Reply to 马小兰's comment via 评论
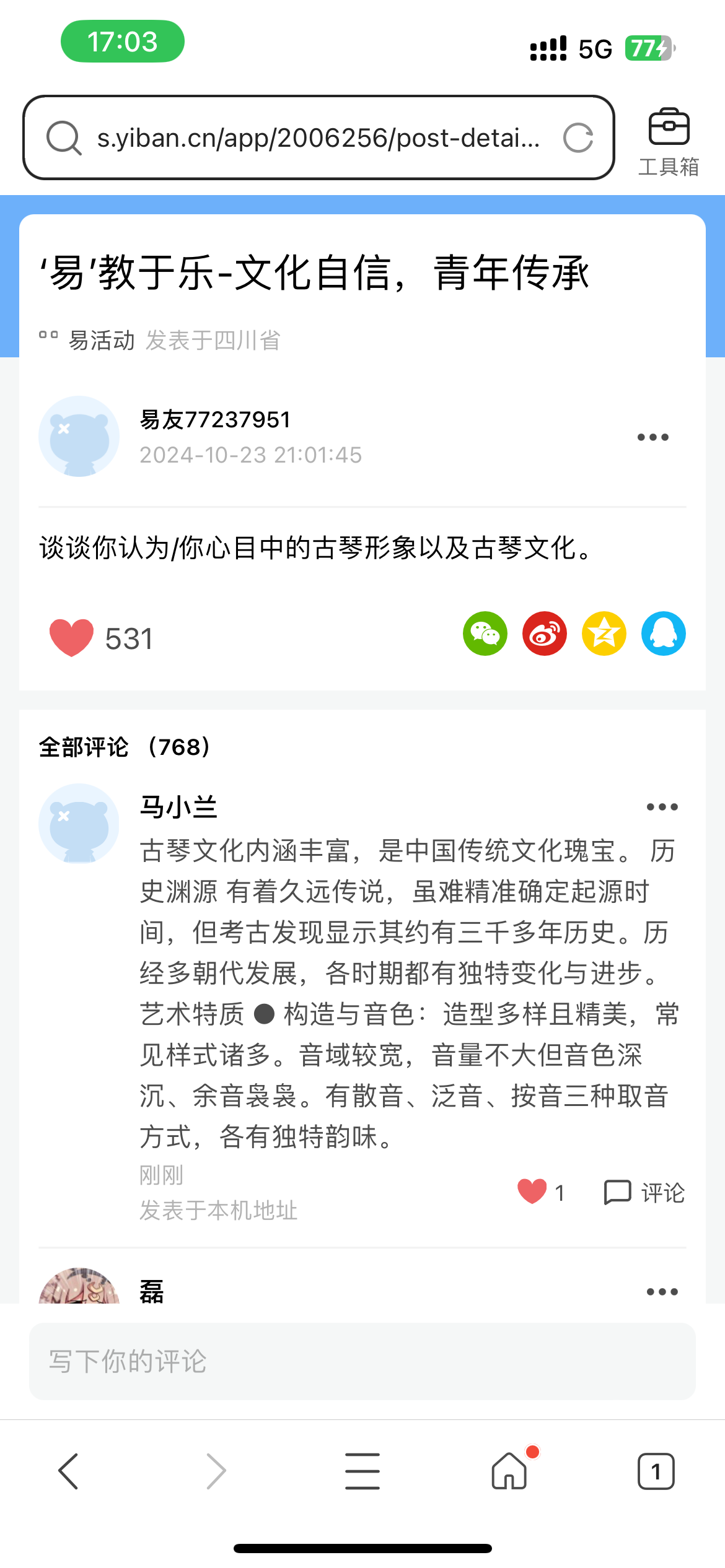725x1568 pixels. (x=644, y=1193)
